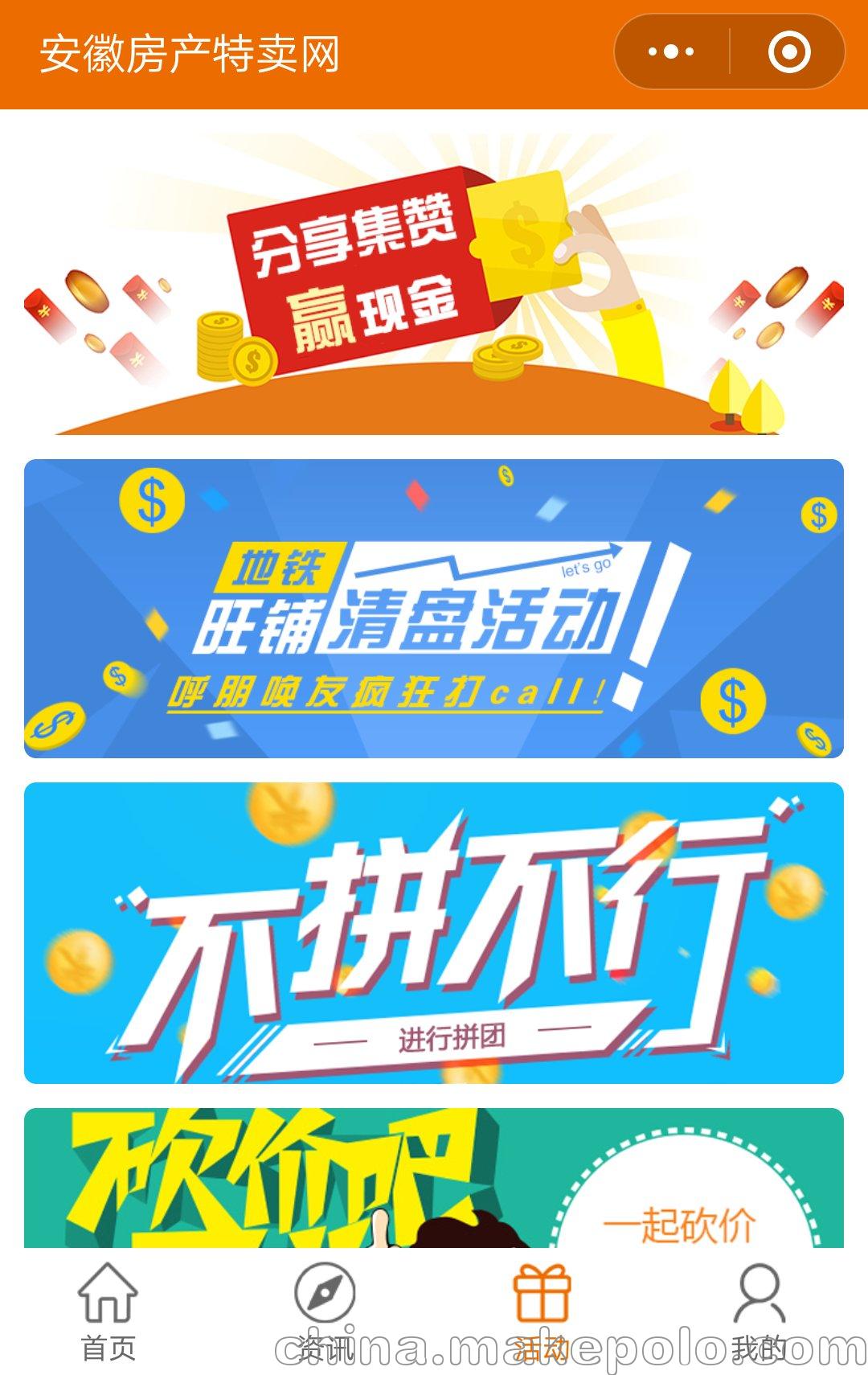The width and height of the screenshot is (868, 1375).
Task: Select the 活动 tab
Action: tap(542, 1311)
